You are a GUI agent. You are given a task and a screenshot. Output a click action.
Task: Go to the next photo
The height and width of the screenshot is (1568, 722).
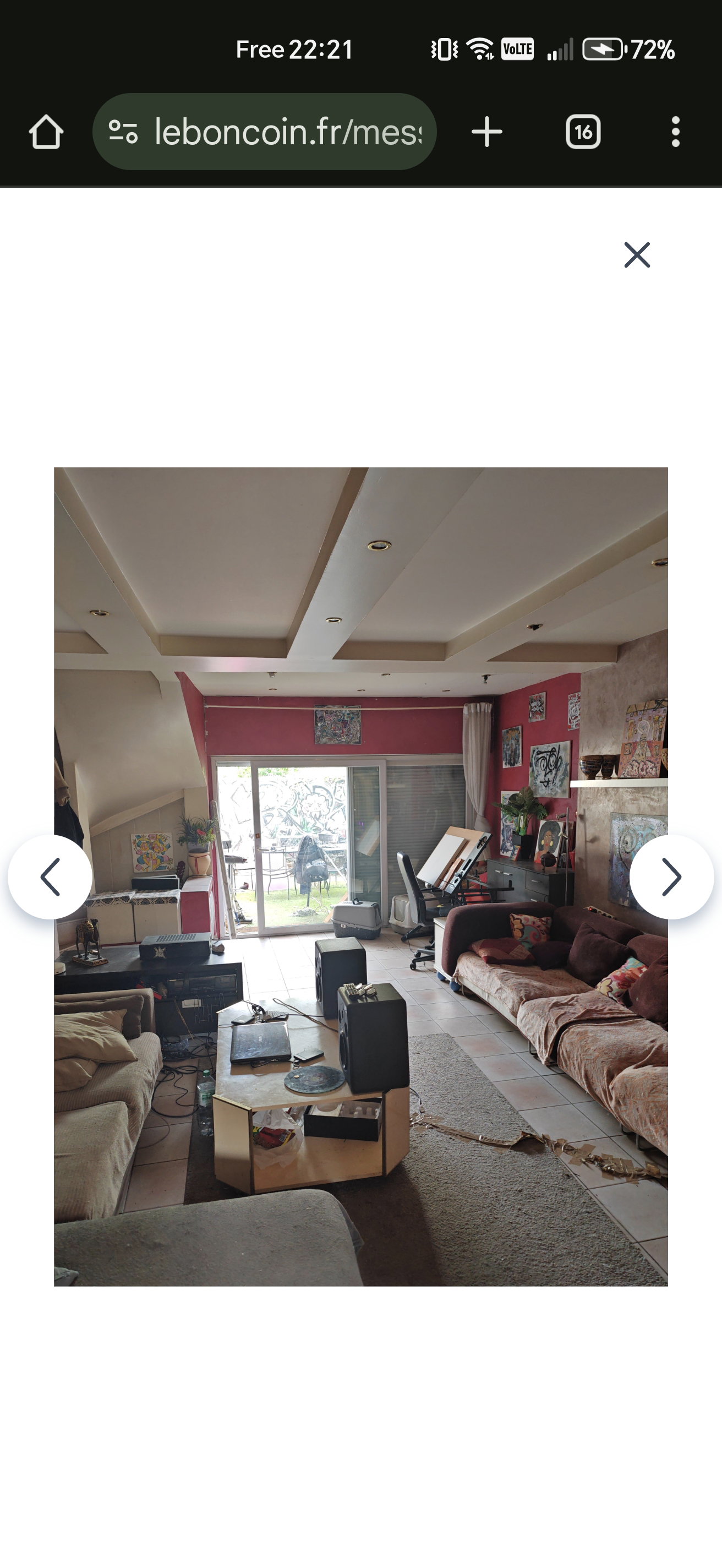(x=671, y=877)
